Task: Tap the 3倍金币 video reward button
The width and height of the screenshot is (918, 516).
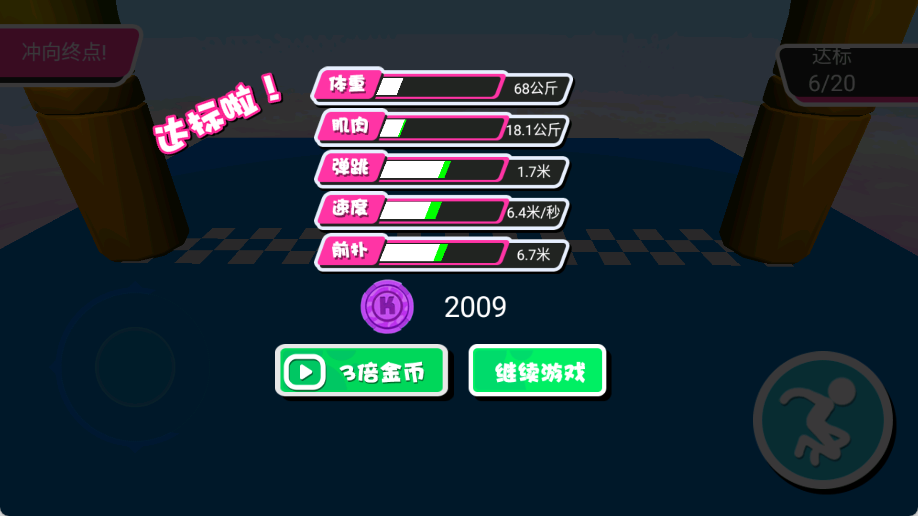Action: [361, 372]
